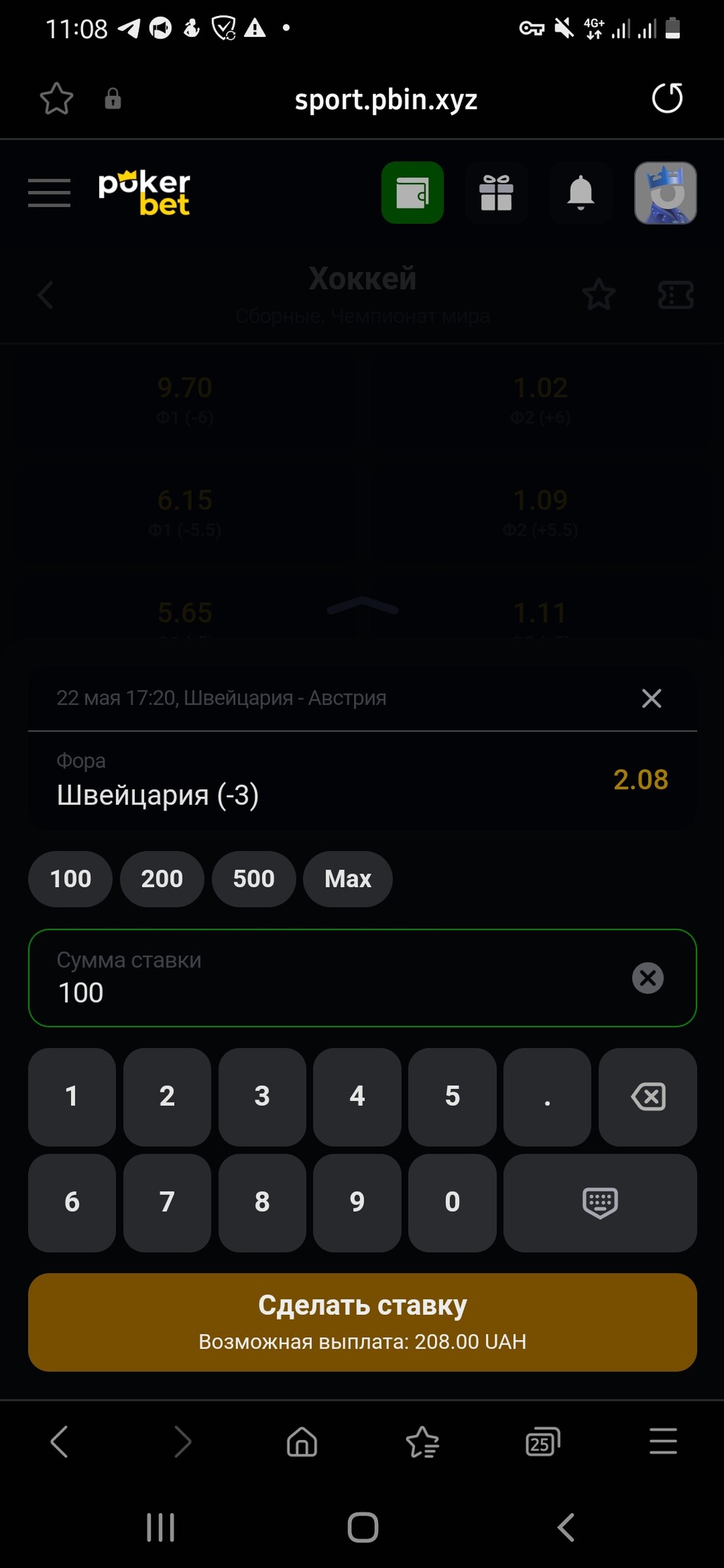Open the hamburger menu
Screen dimensions: 724x1568
point(49,192)
